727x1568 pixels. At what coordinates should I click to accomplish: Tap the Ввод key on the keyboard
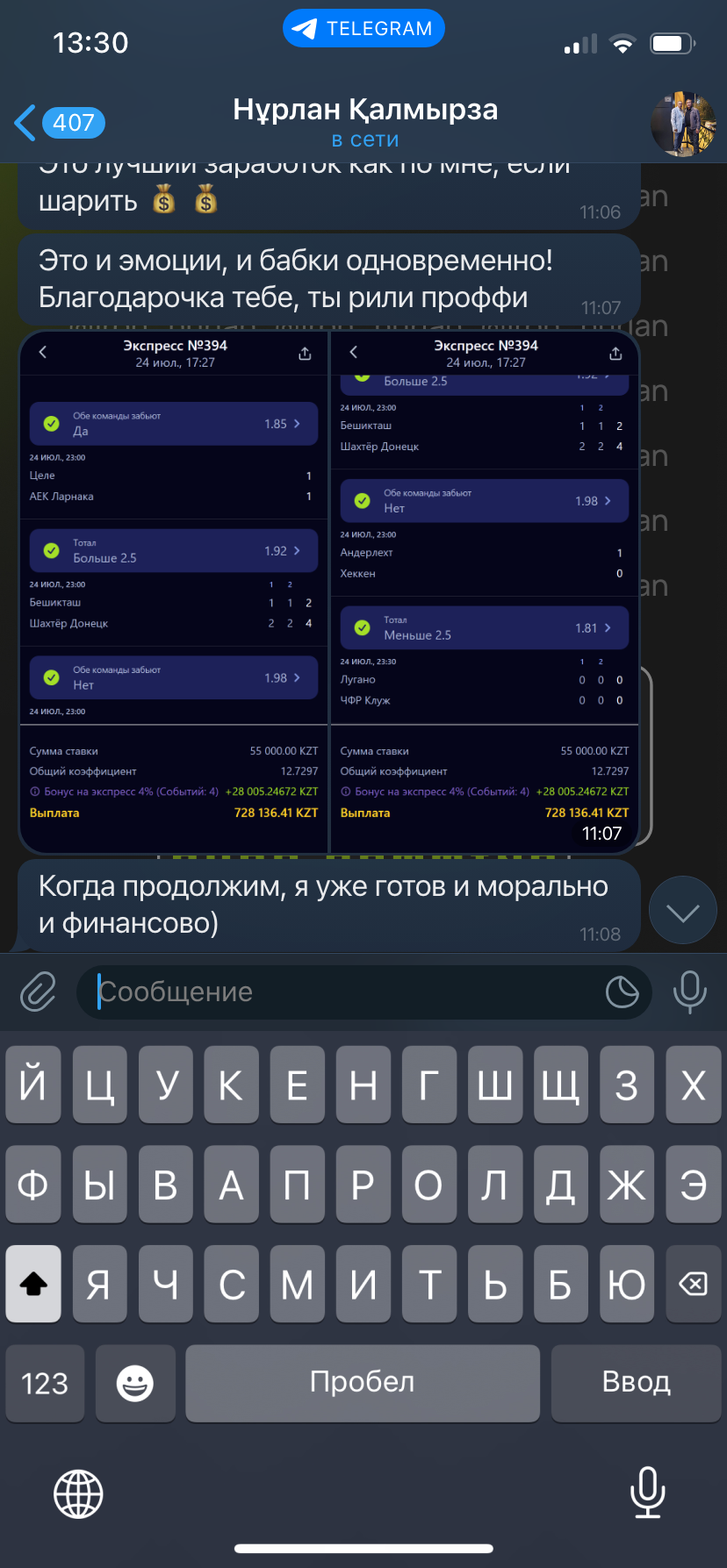tap(637, 1383)
